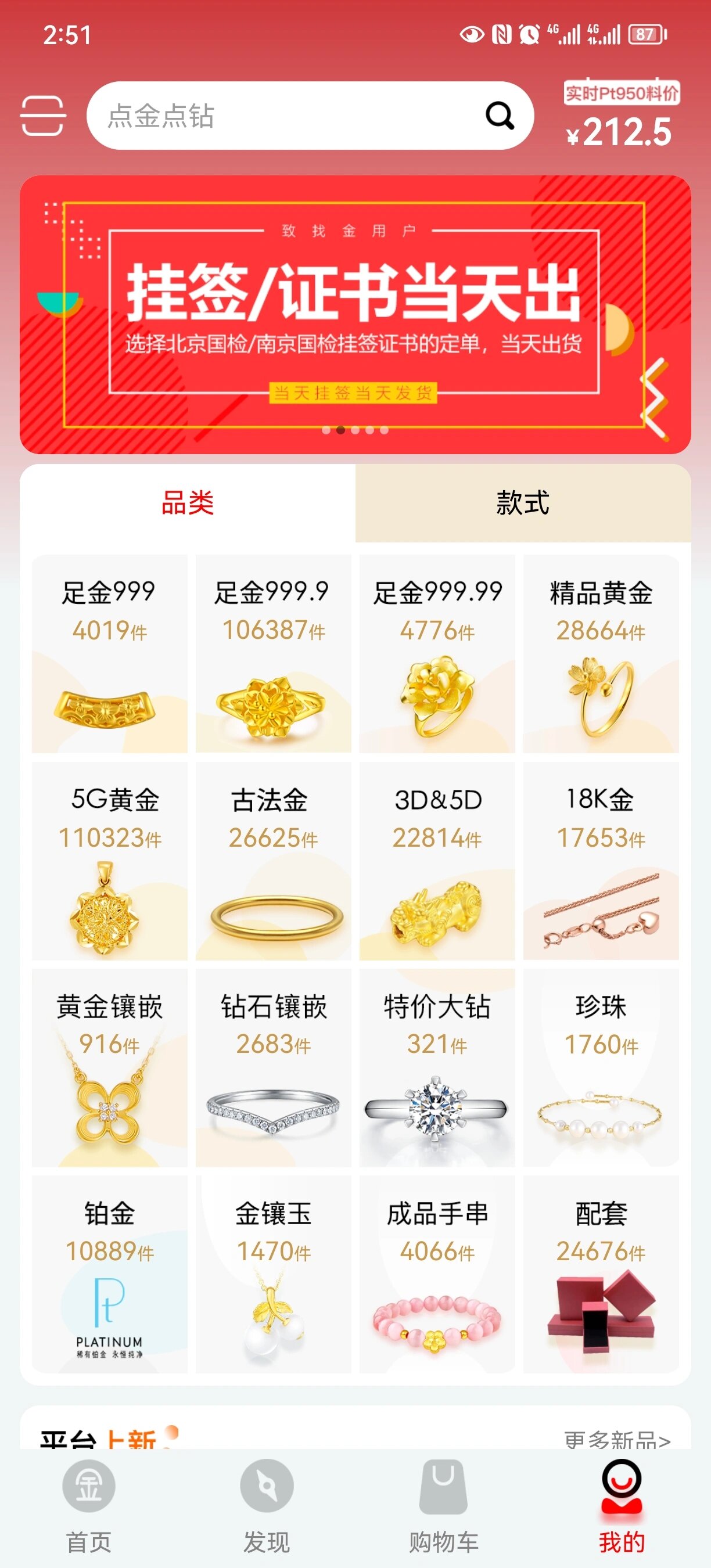View the 5G黄金 category

click(x=110, y=861)
